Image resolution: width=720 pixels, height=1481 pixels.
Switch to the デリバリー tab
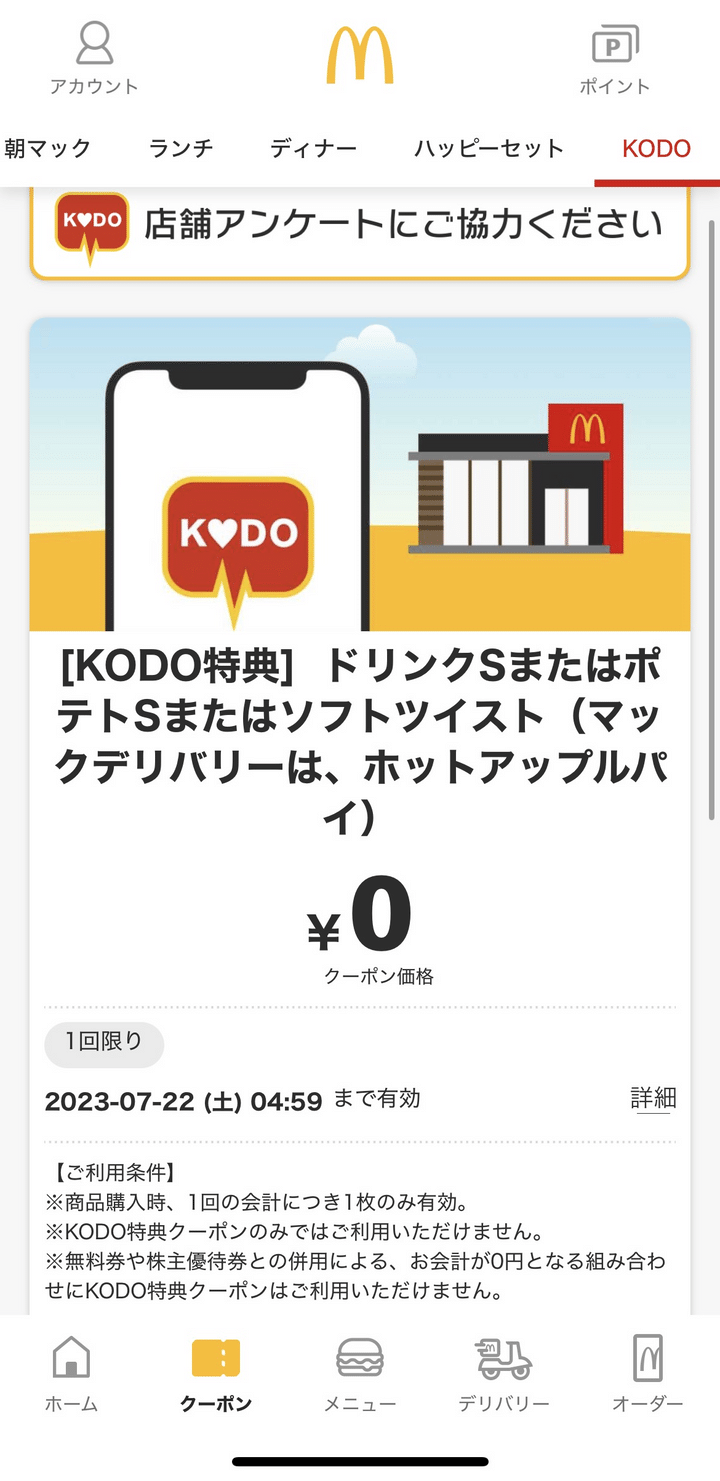coord(504,1373)
